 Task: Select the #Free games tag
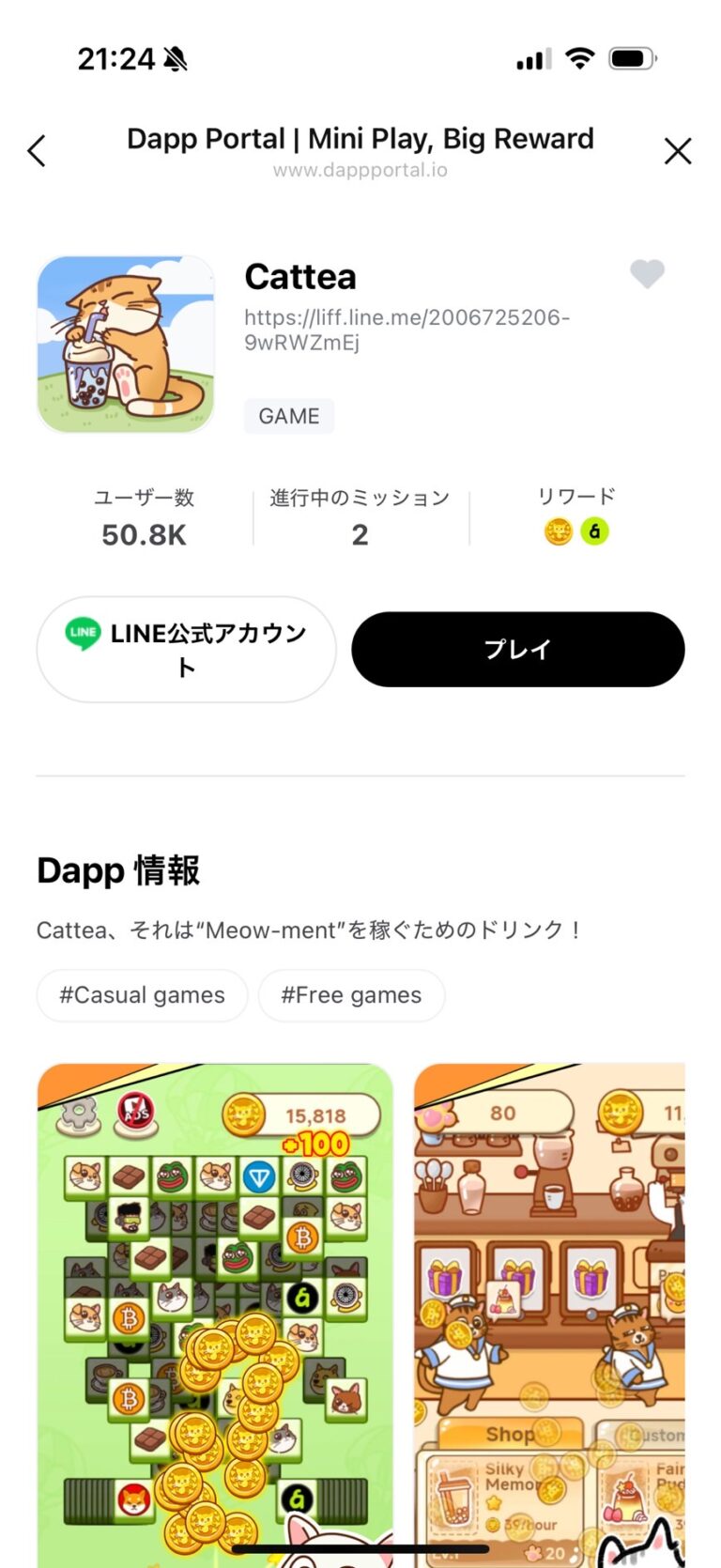[351, 995]
